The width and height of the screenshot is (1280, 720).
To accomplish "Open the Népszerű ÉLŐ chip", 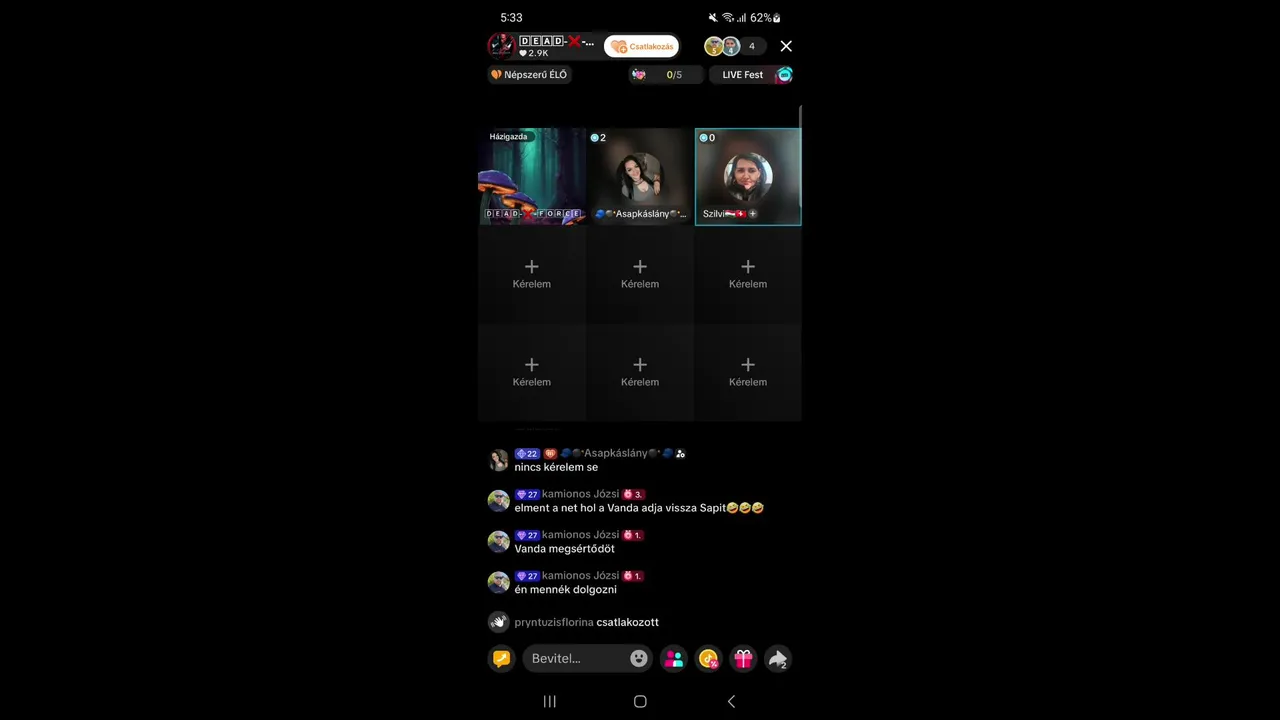I will point(529,75).
